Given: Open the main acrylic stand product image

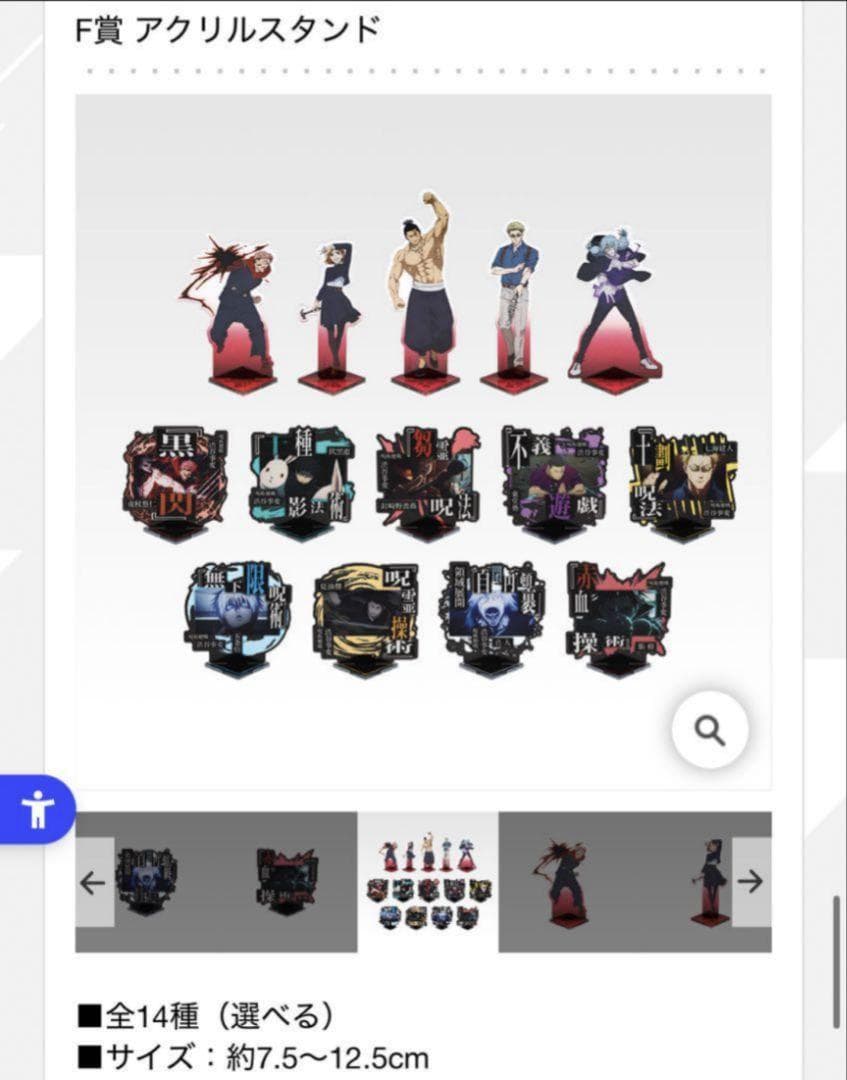Looking at the screenshot, I should 423,440.
